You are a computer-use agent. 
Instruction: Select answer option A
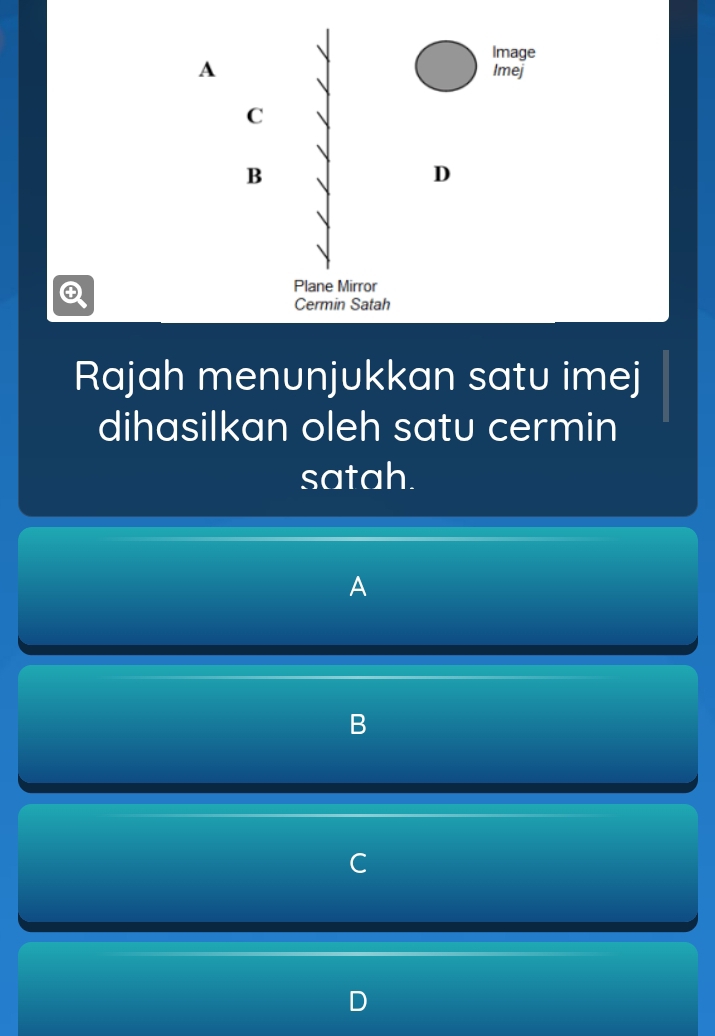(357, 587)
